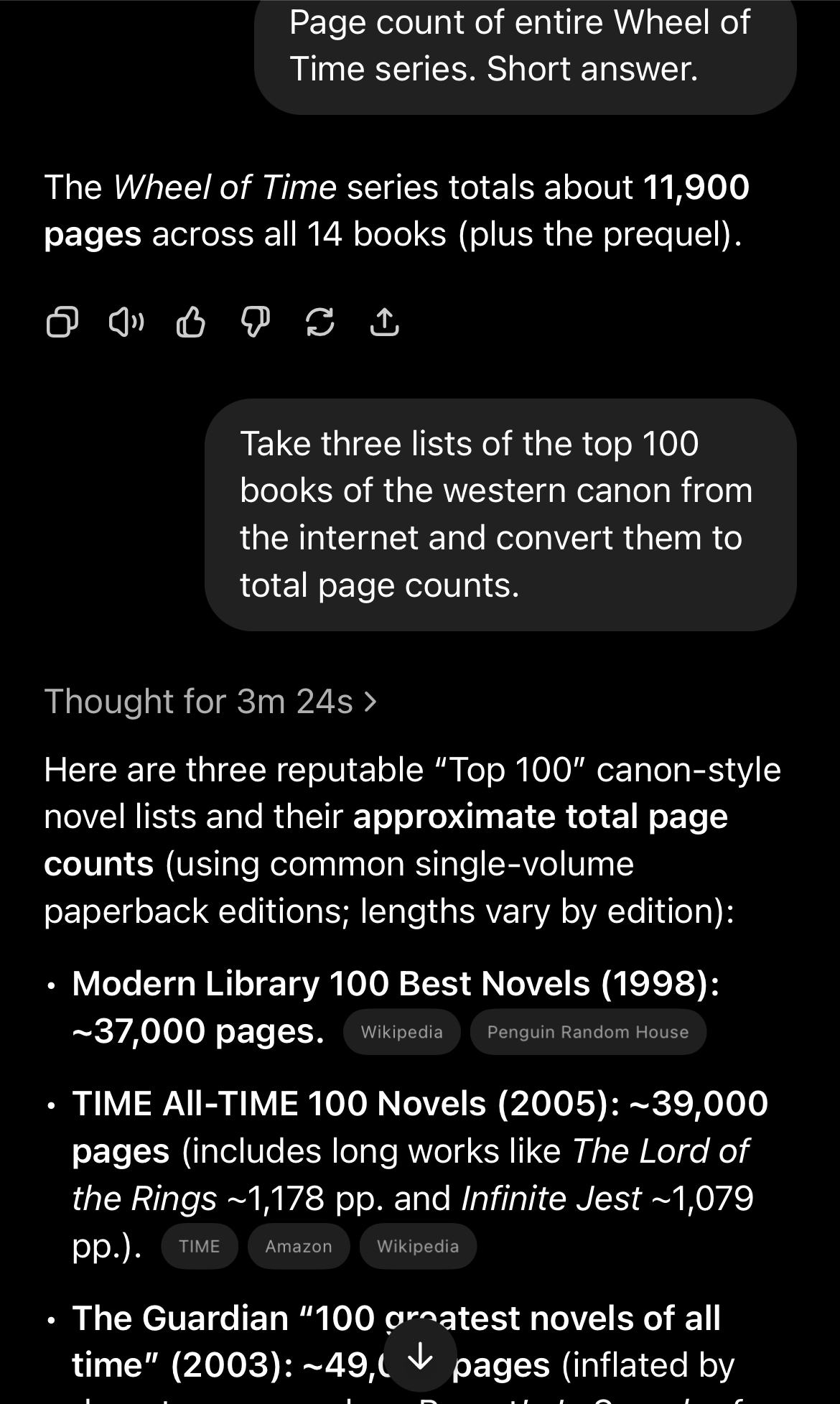Share the response with the upload icon

click(384, 322)
